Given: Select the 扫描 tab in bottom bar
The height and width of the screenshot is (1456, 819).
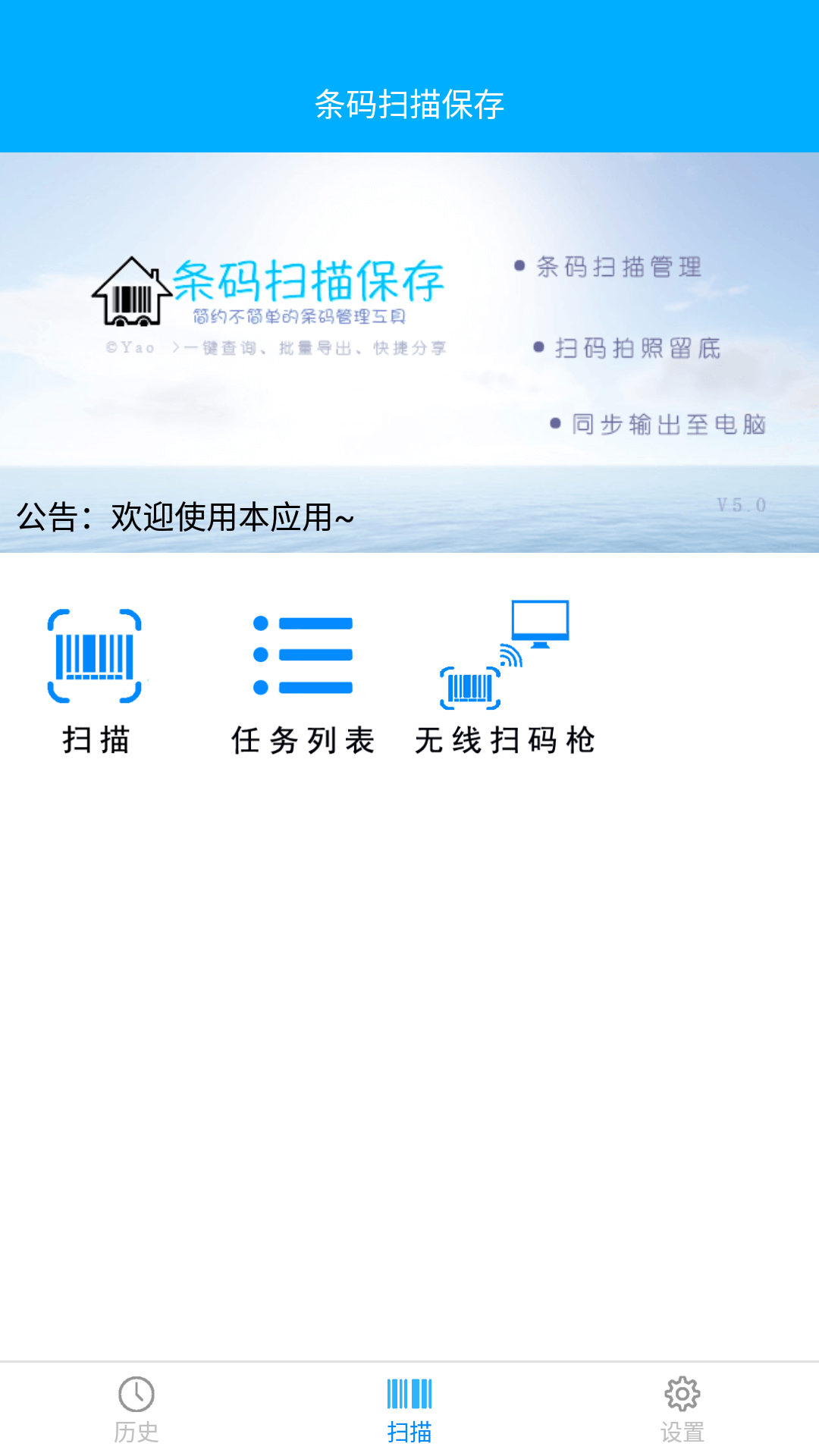Looking at the screenshot, I should pyautogui.click(x=409, y=1409).
